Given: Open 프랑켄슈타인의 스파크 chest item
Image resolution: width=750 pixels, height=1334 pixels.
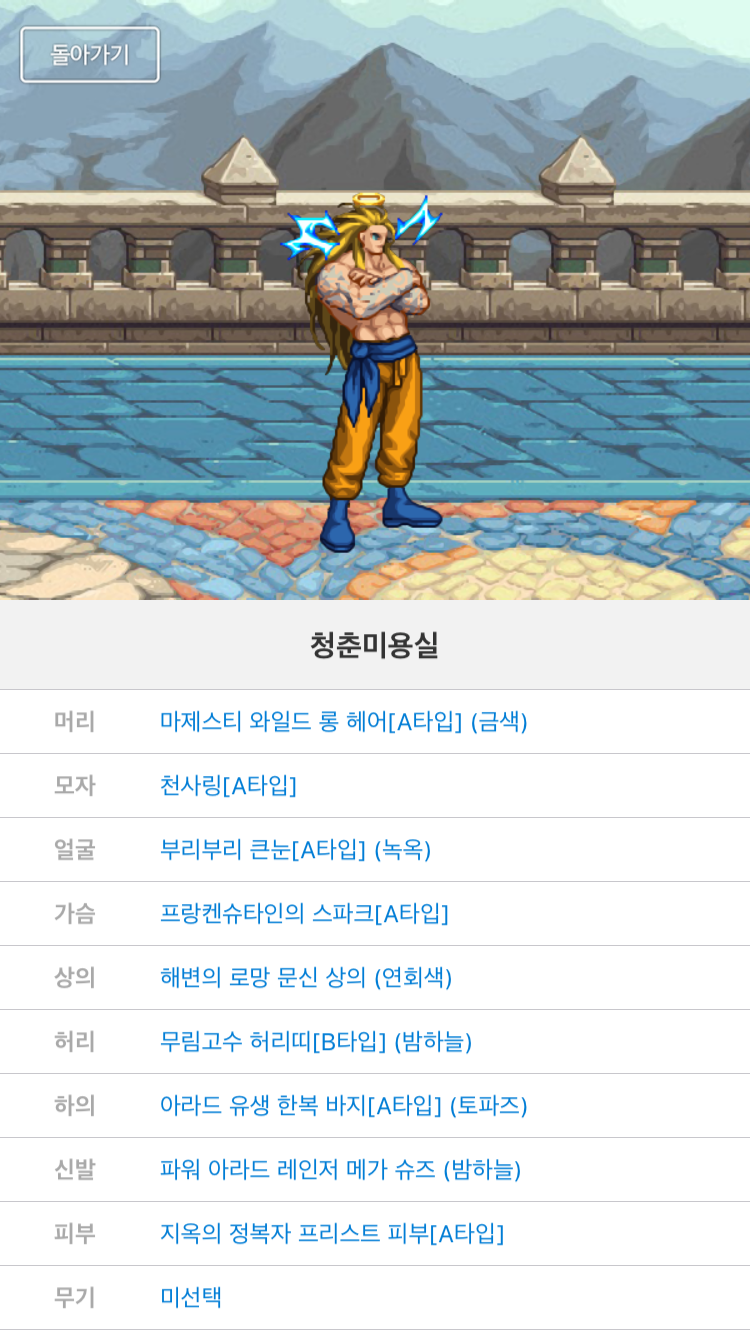Looking at the screenshot, I should click(x=304, y=913).
